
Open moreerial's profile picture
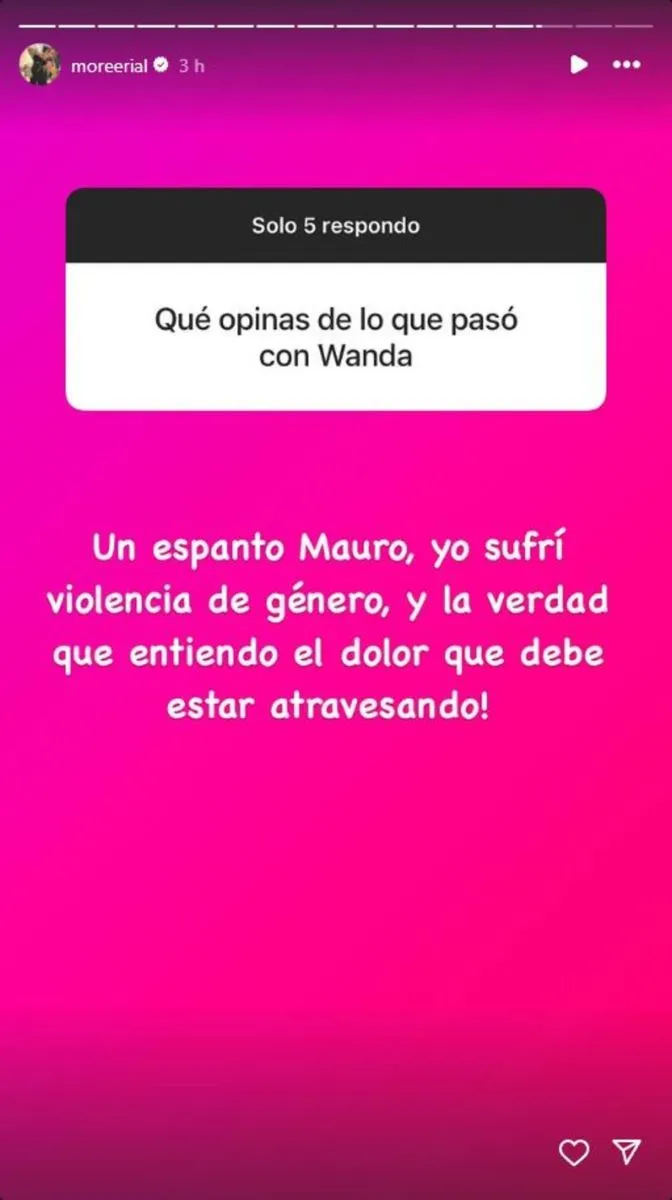tap(39, 65)
